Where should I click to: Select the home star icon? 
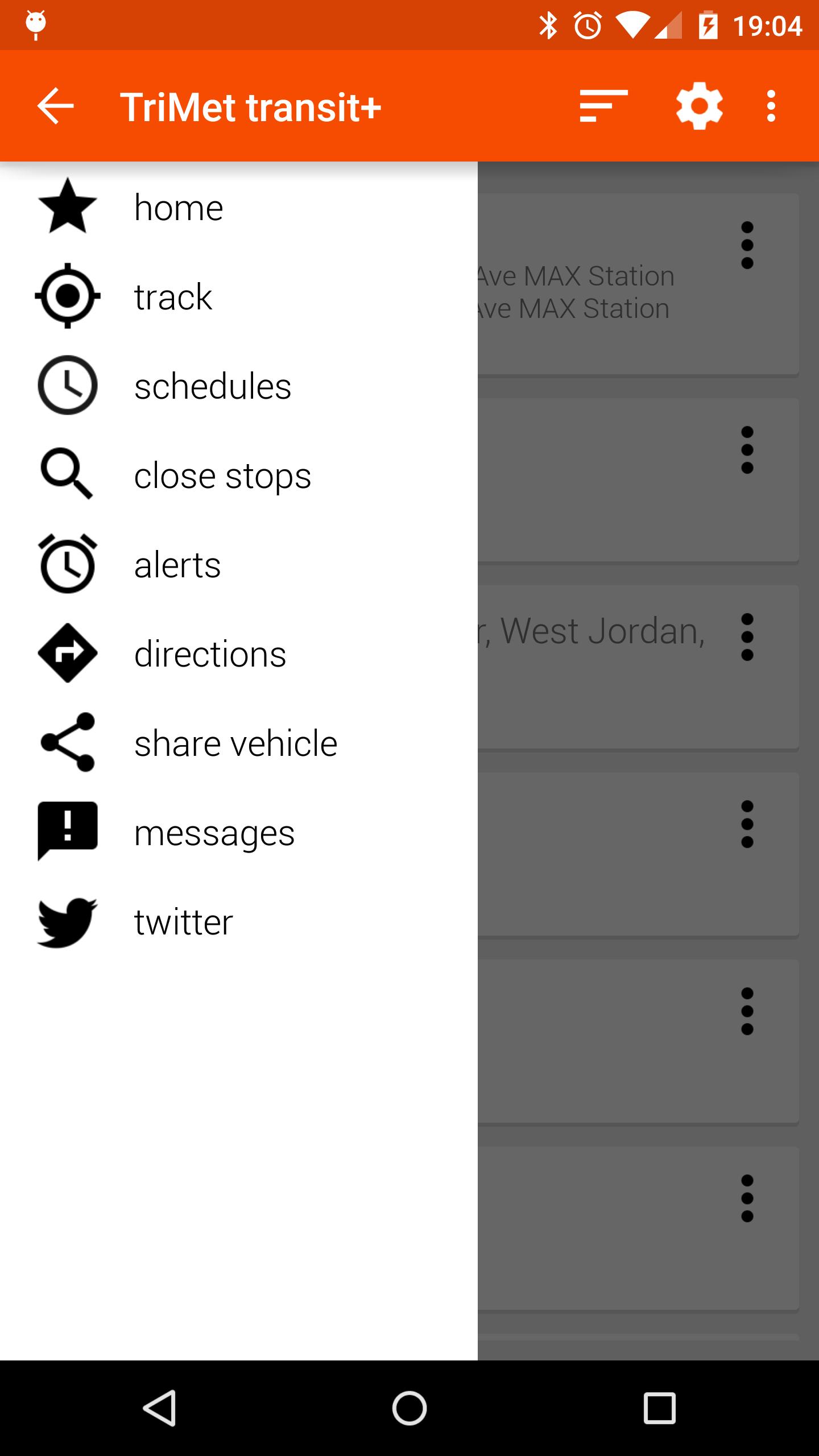[x=67, y=206]
